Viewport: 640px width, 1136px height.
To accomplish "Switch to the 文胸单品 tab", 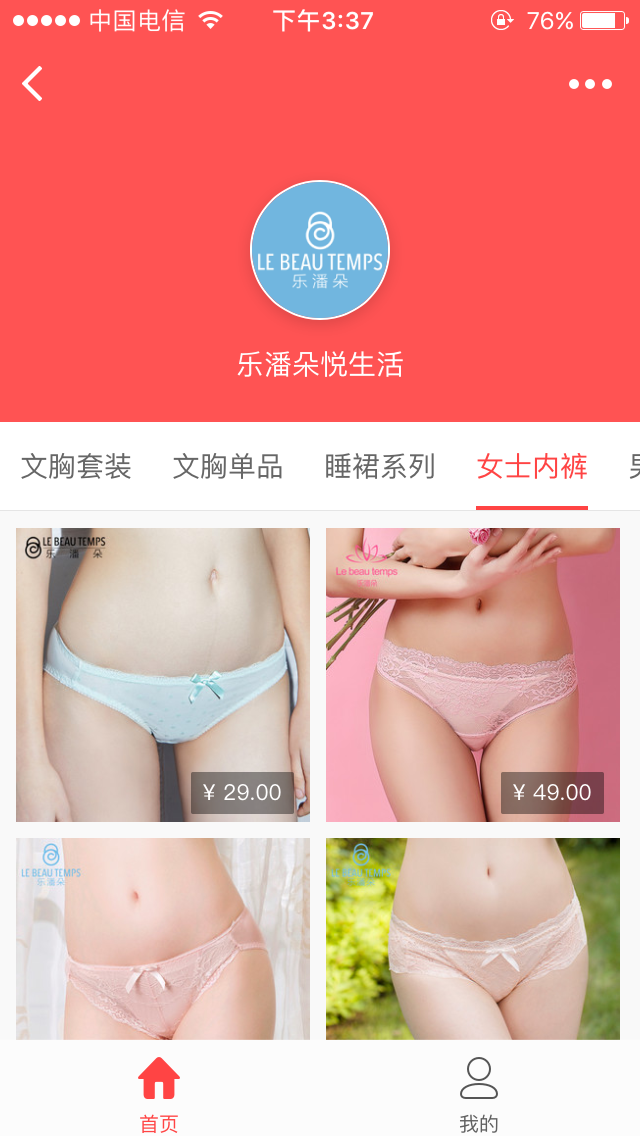I will (228, 466).
